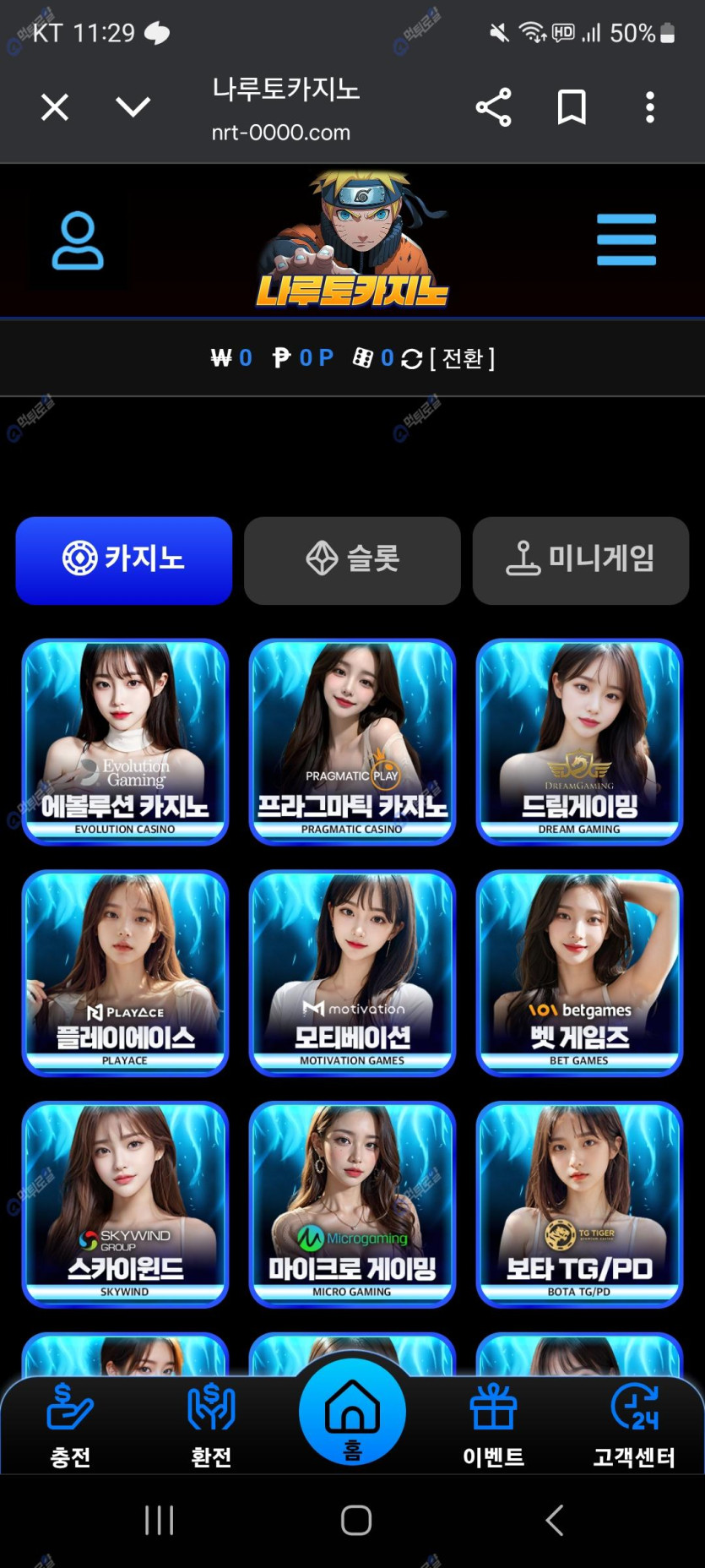Open the browser overflow menu

point(649,107)
